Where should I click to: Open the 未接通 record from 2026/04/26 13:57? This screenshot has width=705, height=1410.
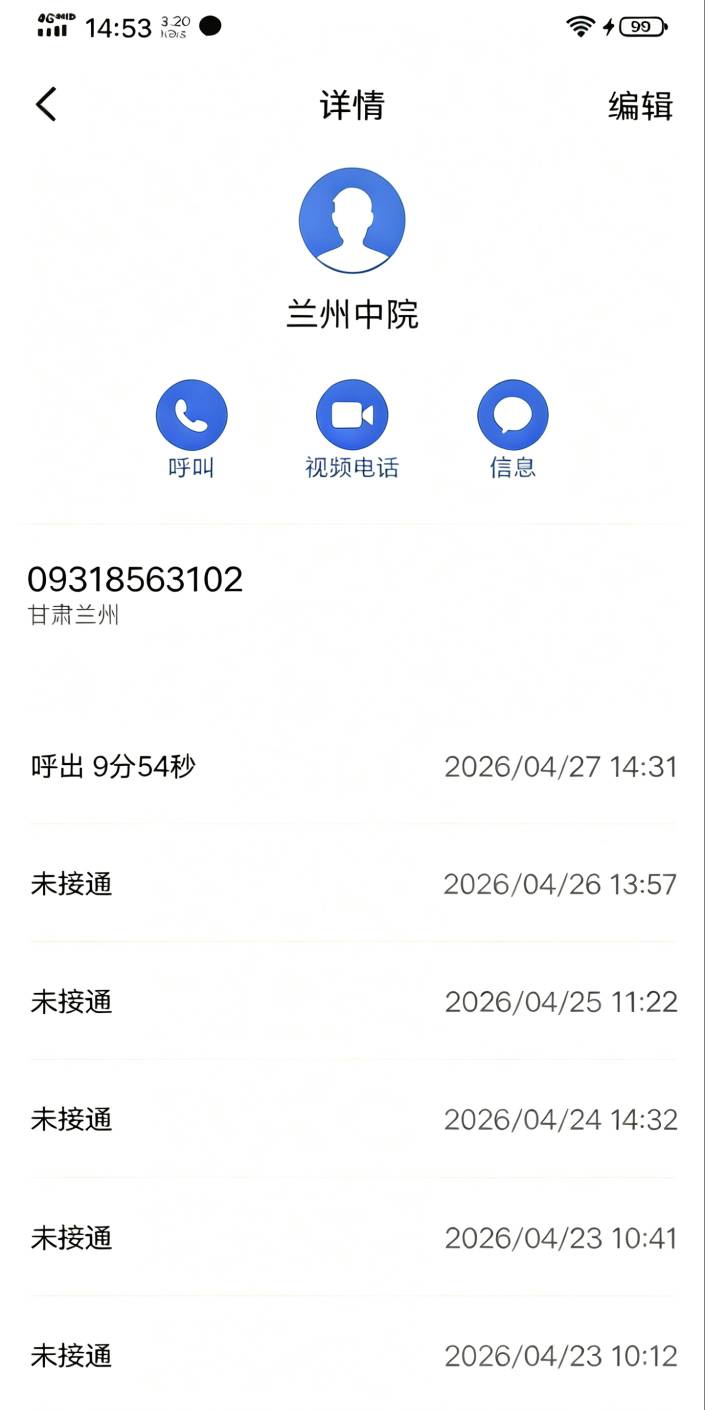click(x=352, y=884)
